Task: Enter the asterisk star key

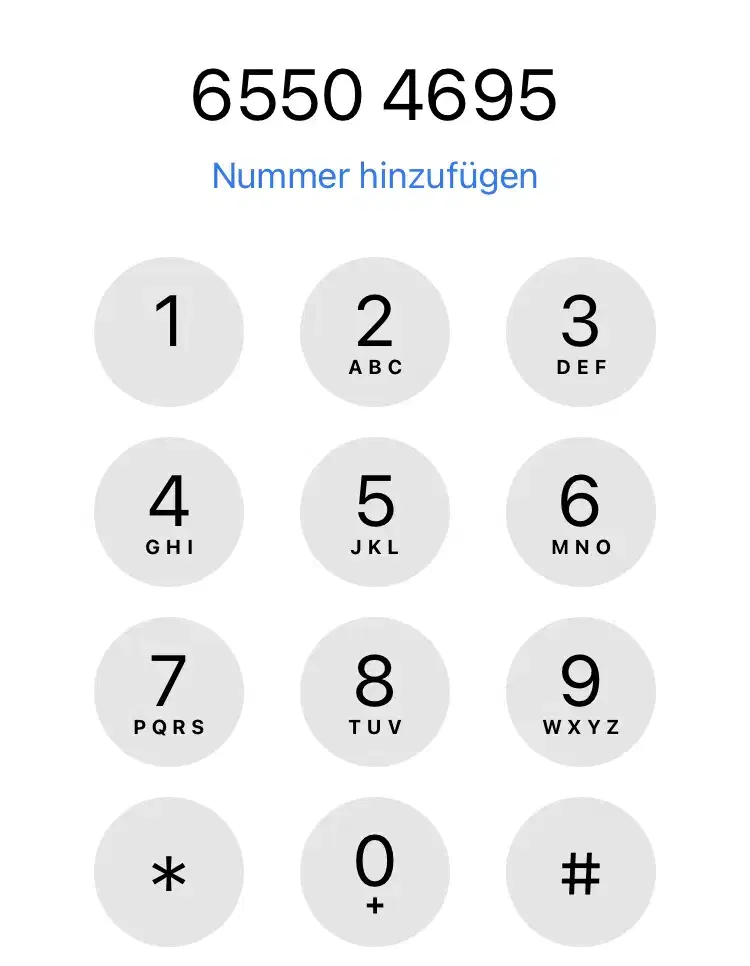Action: tap(169, 872)
